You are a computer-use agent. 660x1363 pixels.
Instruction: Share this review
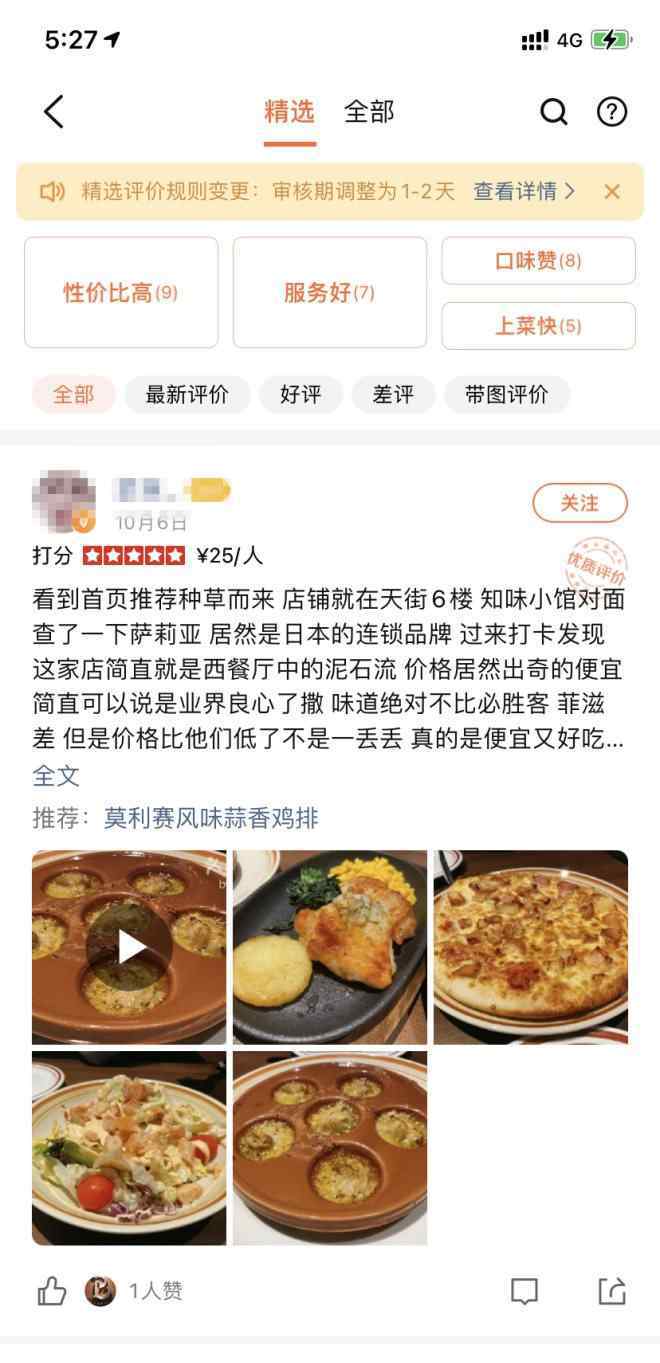tap(611, 1291)
